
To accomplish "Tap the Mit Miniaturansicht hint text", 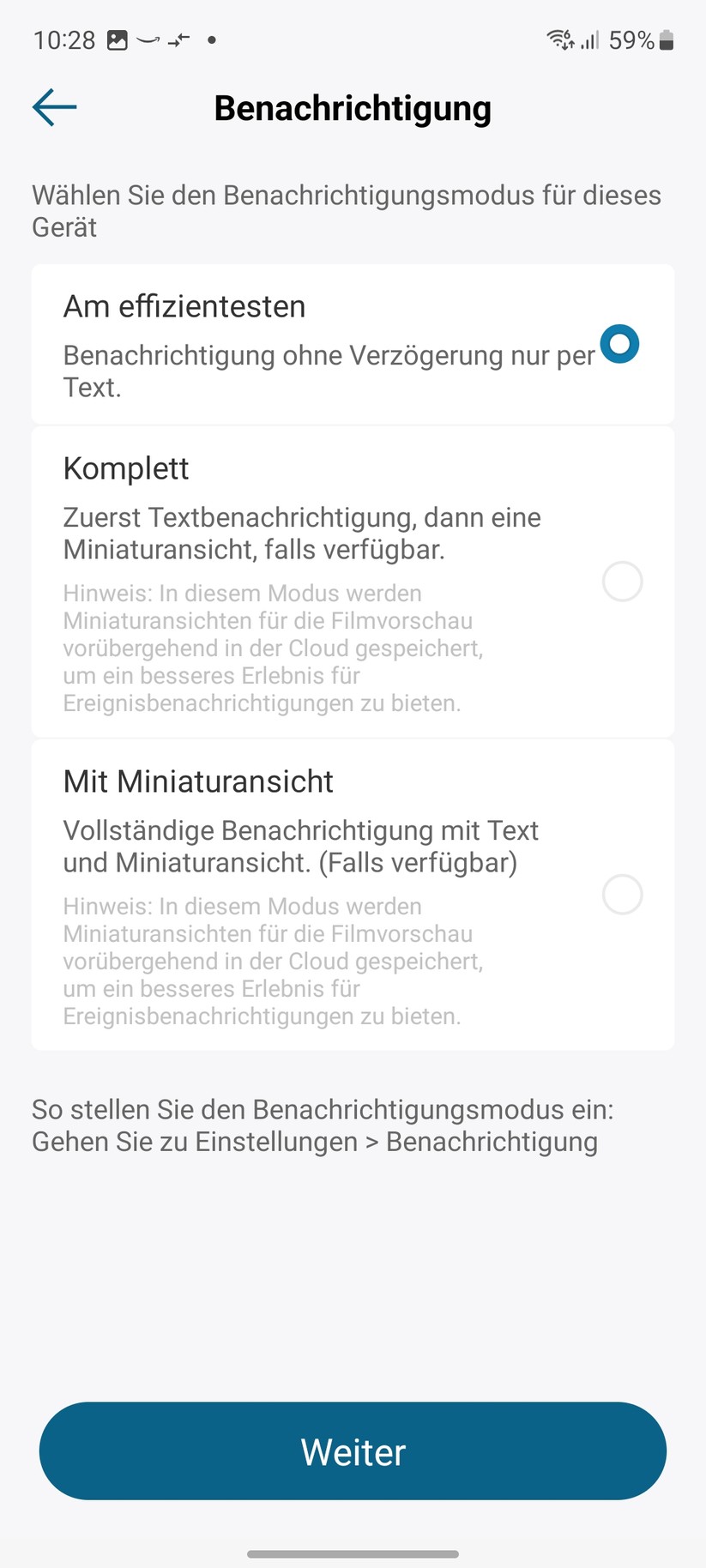I will pos(262,961).
